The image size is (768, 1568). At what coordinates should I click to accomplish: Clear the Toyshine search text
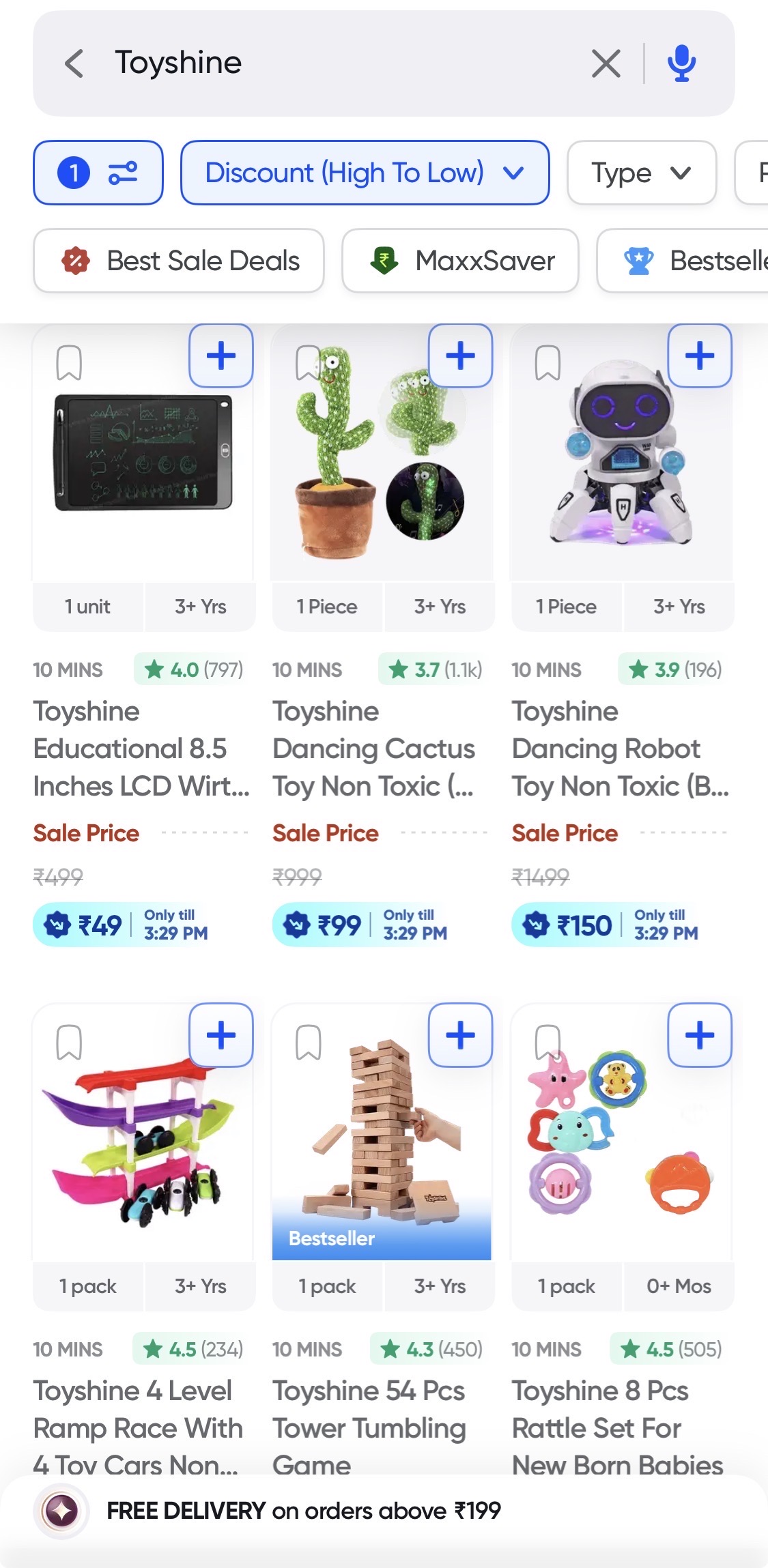606,63
